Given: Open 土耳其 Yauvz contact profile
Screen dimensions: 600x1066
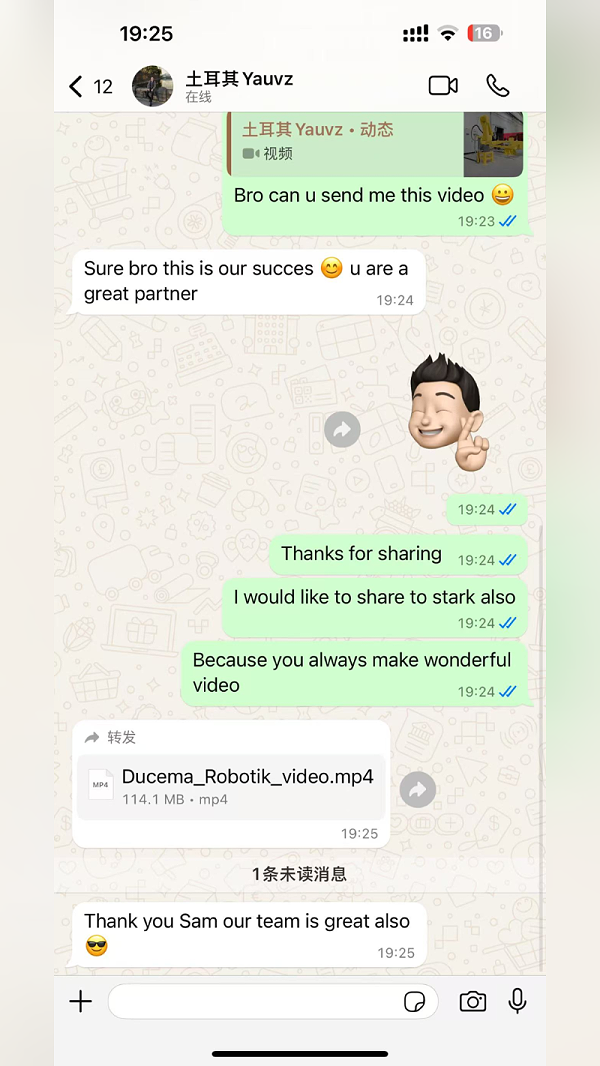Looking at the screenshot, I should click(x=239, y=86).
